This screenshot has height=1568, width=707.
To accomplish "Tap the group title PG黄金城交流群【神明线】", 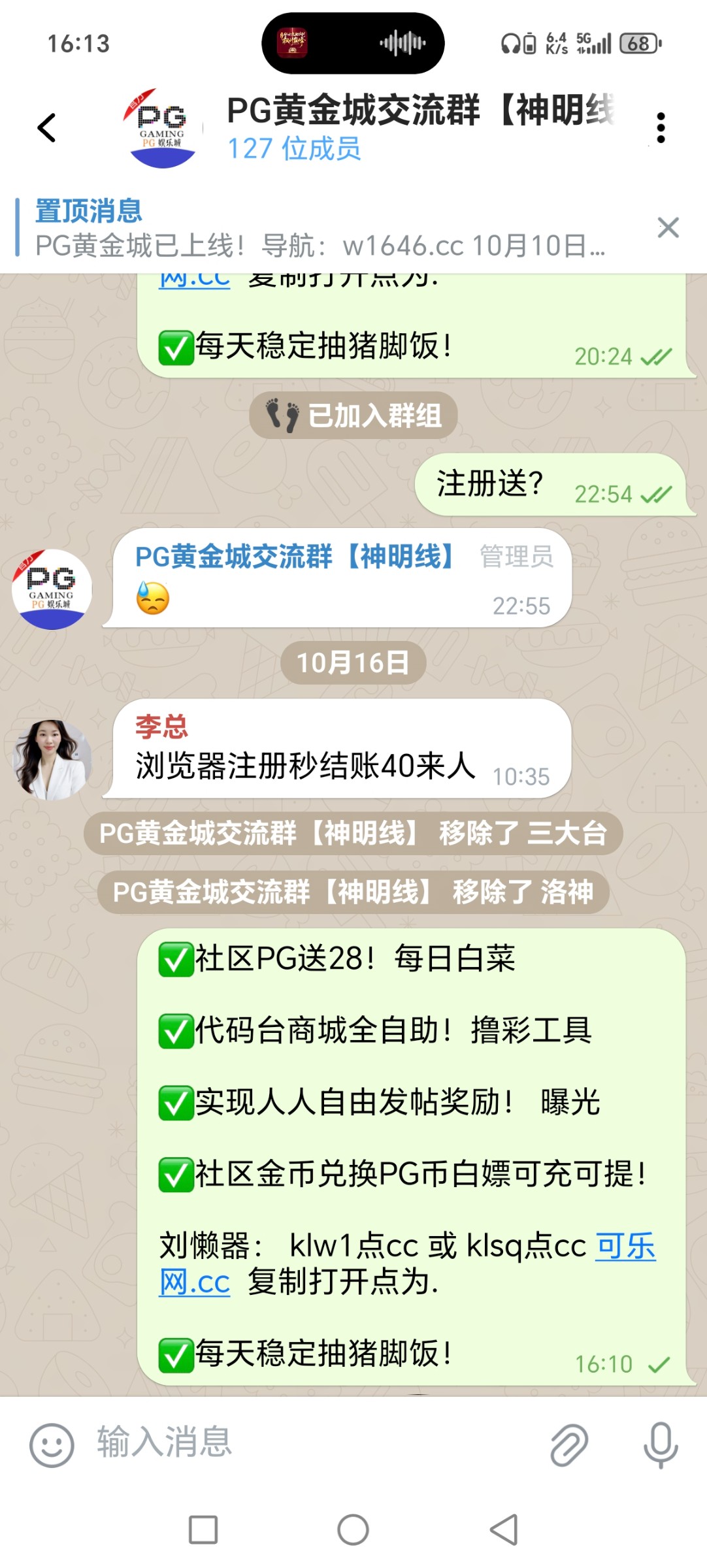I will 421,111.
